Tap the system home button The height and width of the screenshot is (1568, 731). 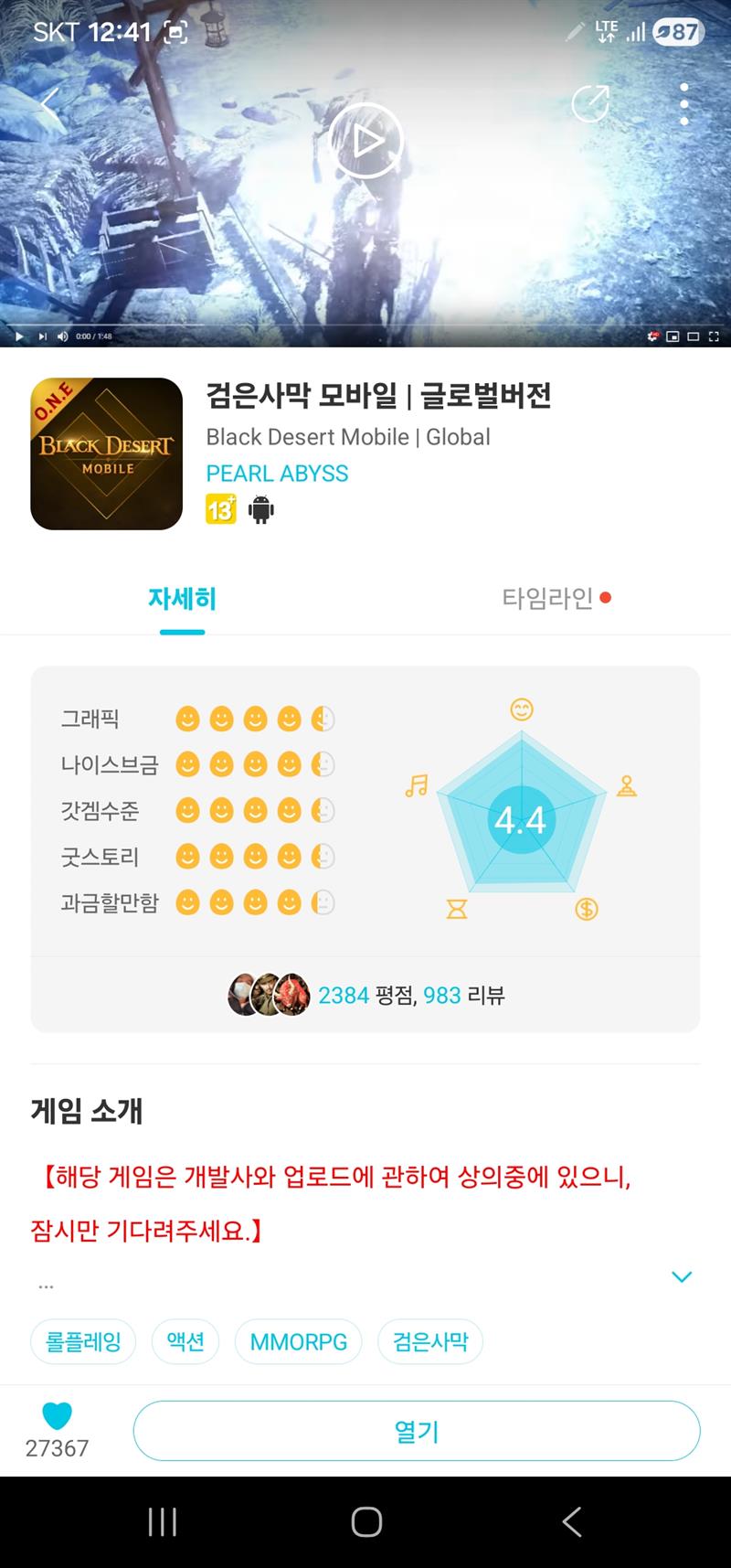[x=366, y=1521]
